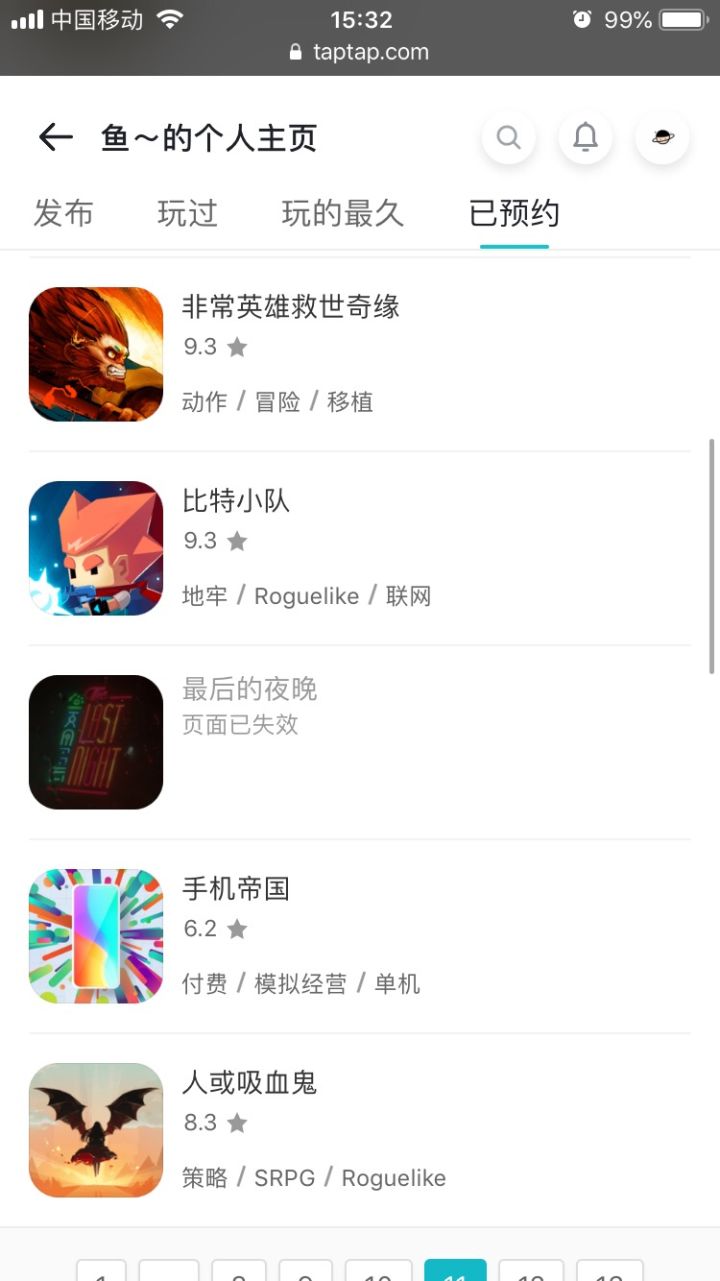Switch to the 已预约 tab
The height and width of the screenshot is (1281, 720).
513,213
